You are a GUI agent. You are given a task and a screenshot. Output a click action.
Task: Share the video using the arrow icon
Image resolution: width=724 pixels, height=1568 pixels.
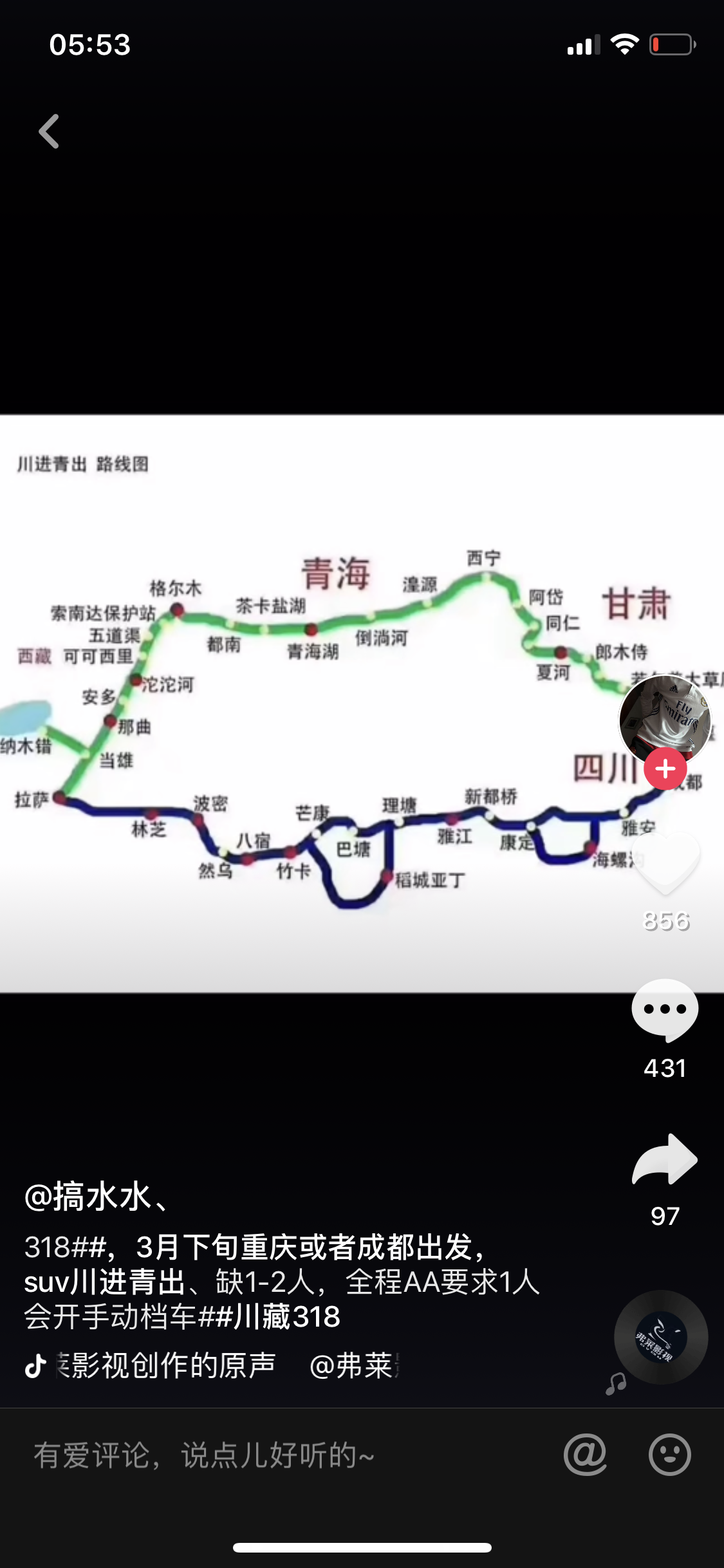pyautogui.click(x=665, y=1160)
